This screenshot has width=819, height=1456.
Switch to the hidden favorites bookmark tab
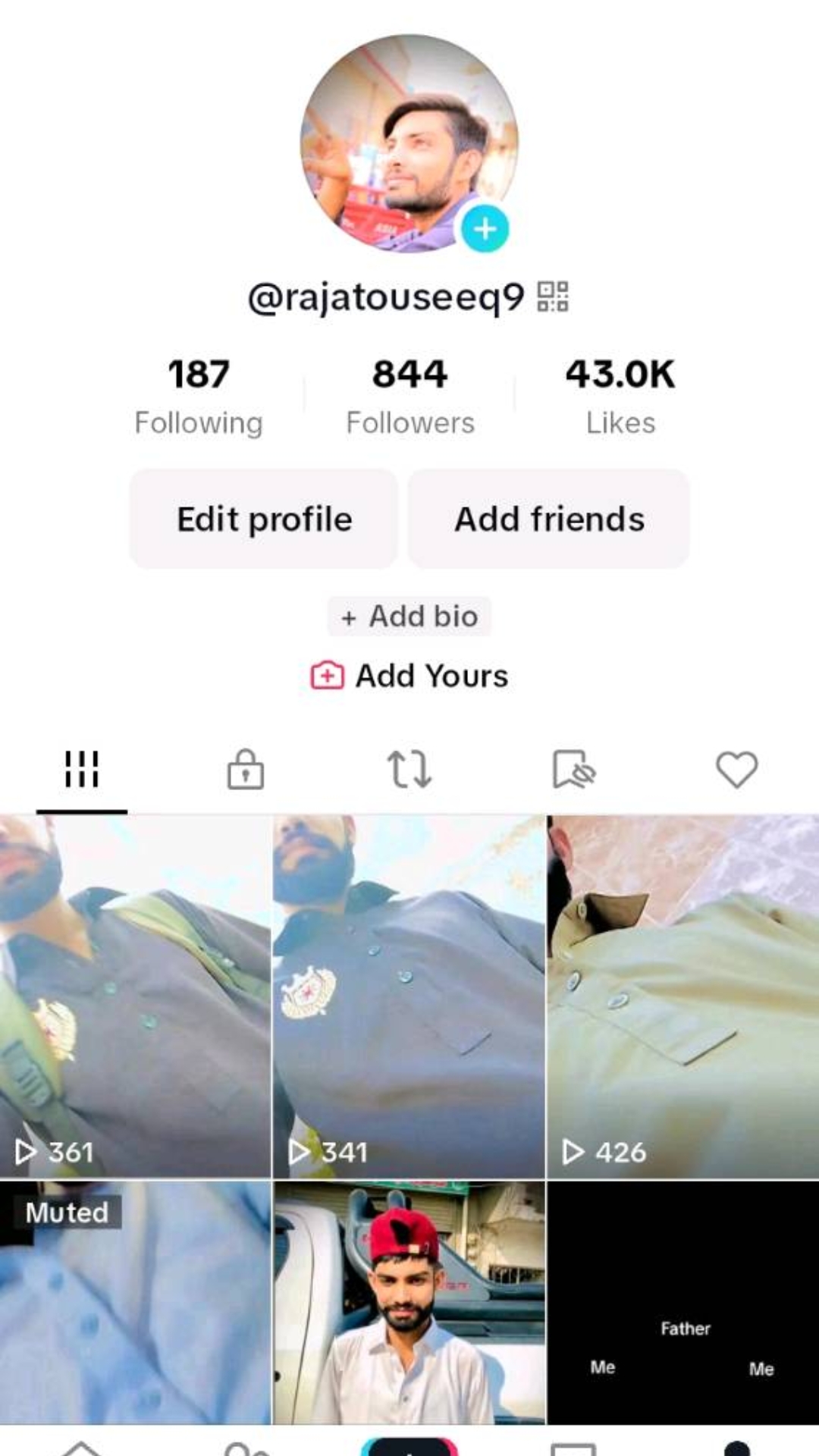pyautogui.click(x=573, y=770)
